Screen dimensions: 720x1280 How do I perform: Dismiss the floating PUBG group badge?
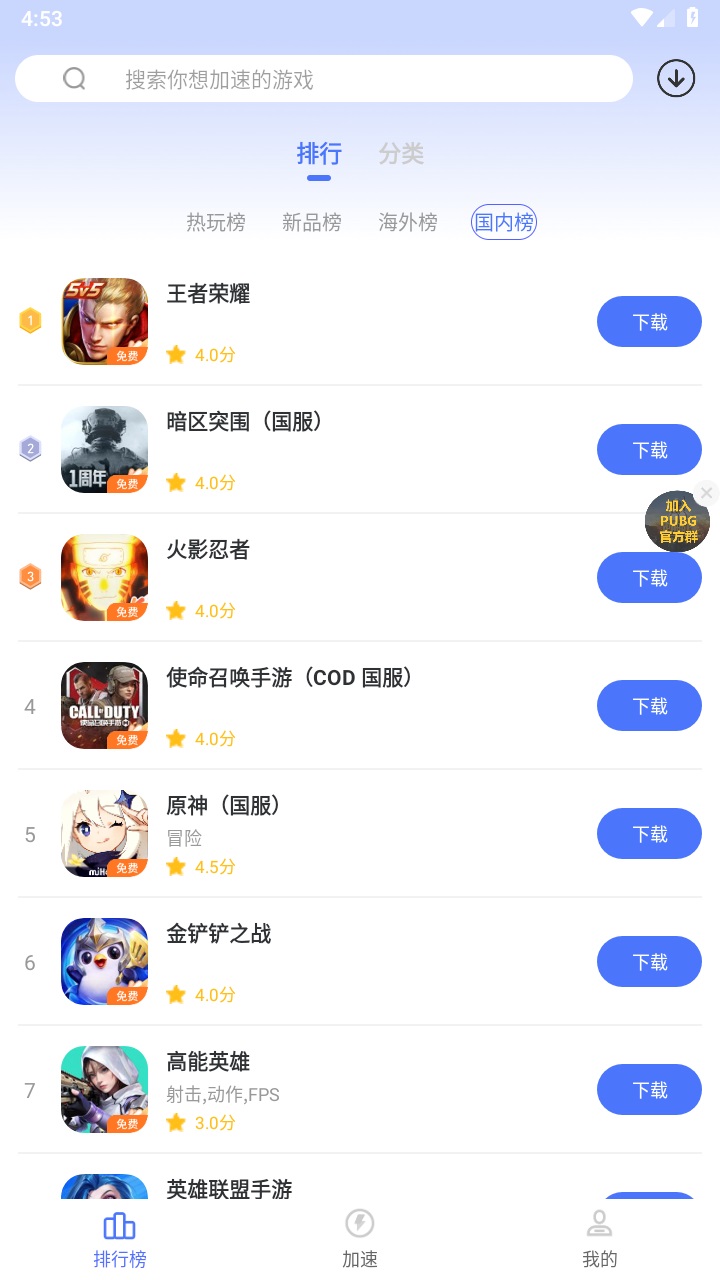(x=707, y=492)
